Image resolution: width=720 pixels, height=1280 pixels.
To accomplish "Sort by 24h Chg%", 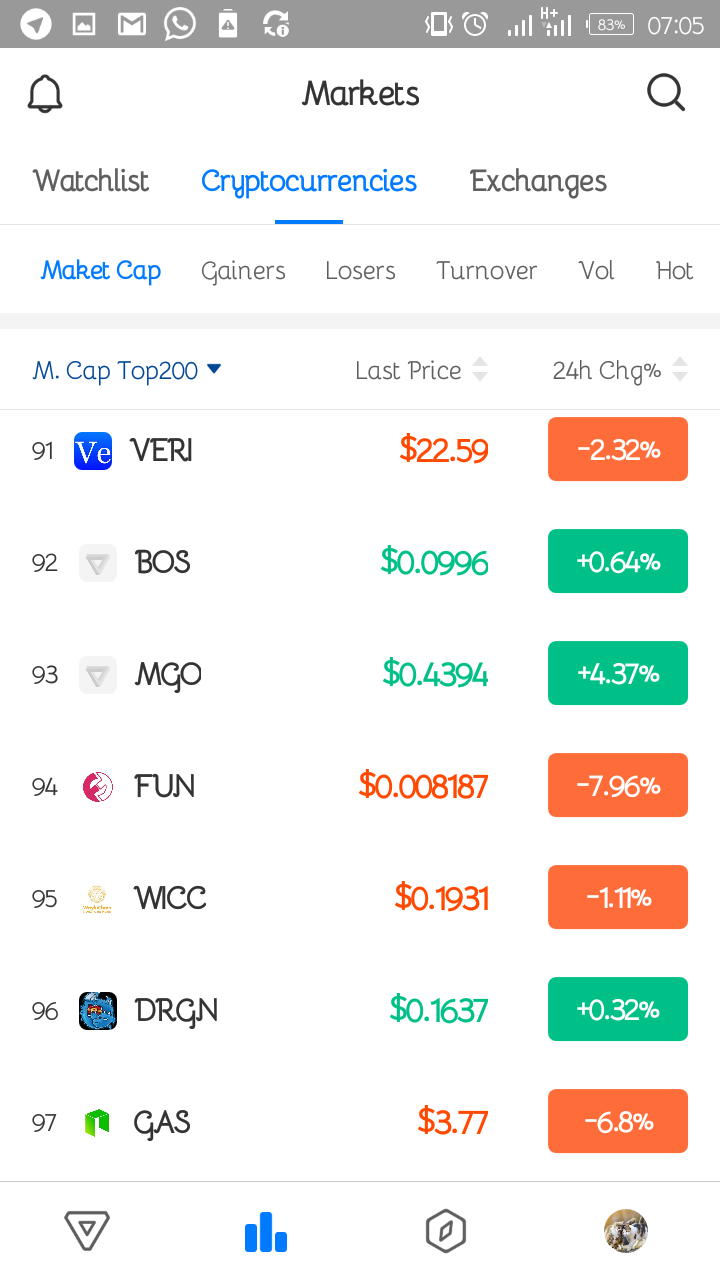I will tap(619, 371).
